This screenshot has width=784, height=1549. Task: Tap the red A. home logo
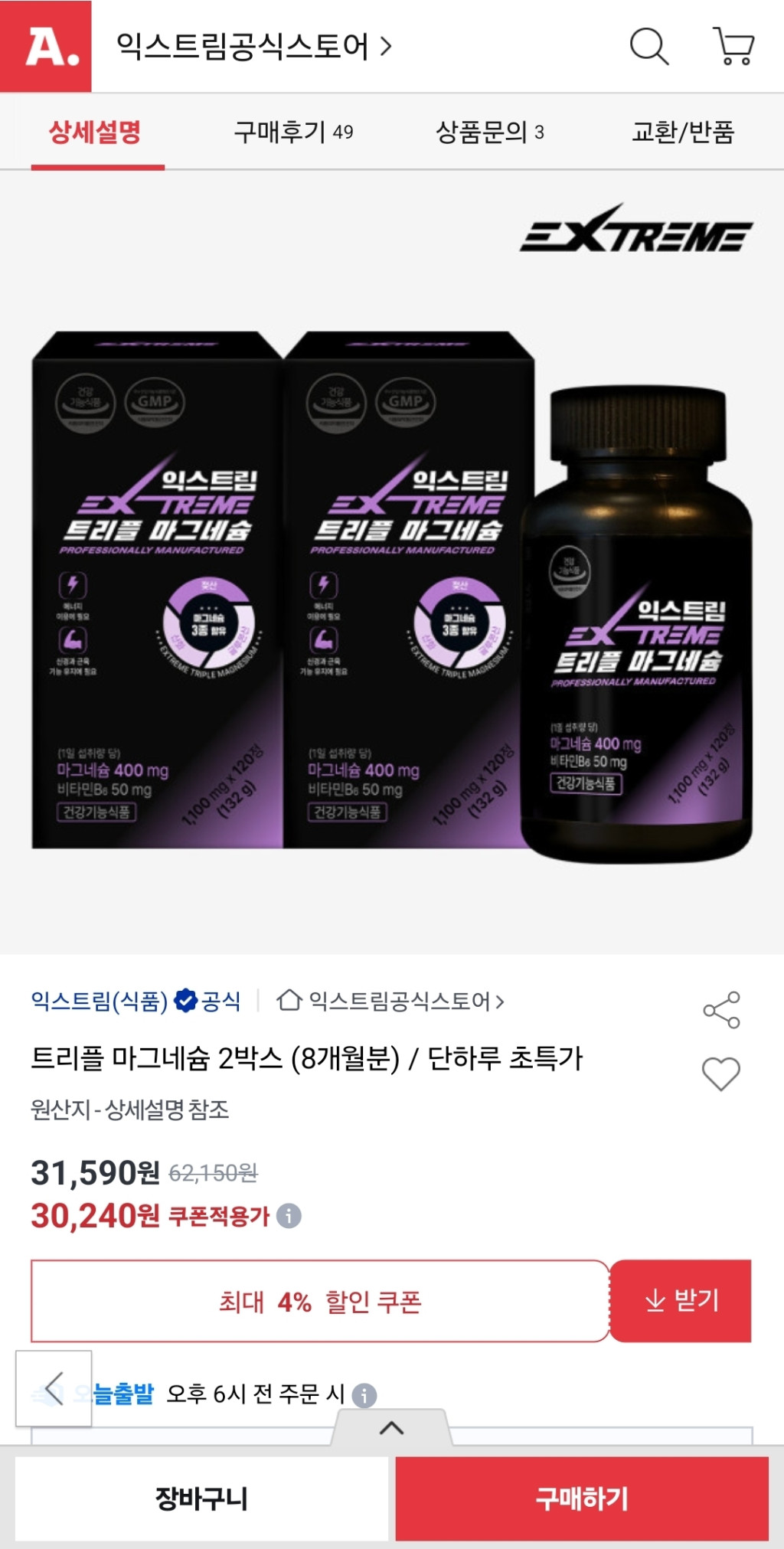[x=46, y=46]
